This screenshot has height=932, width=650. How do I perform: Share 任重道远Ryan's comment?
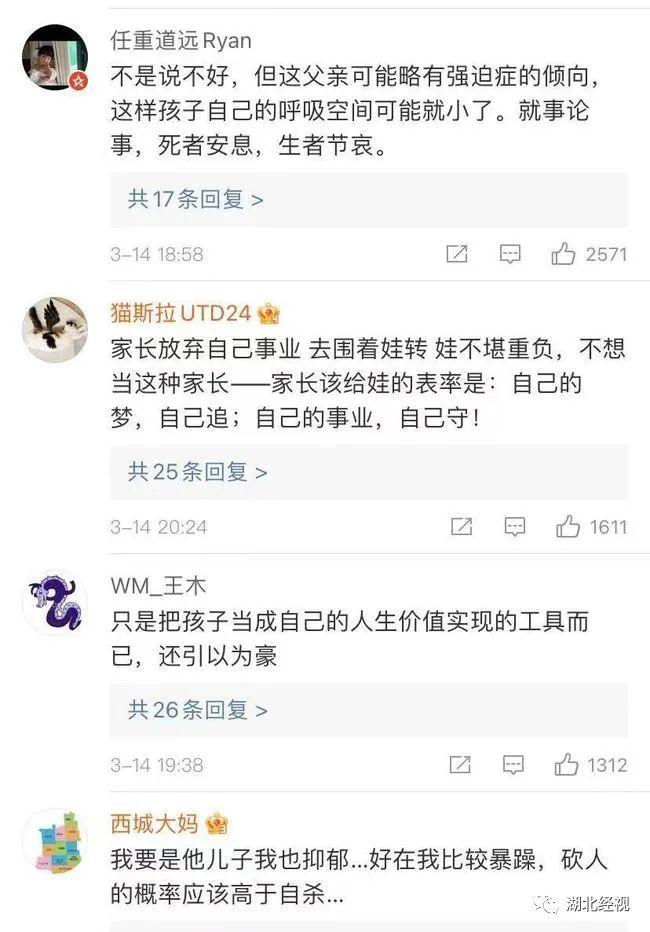457,254
